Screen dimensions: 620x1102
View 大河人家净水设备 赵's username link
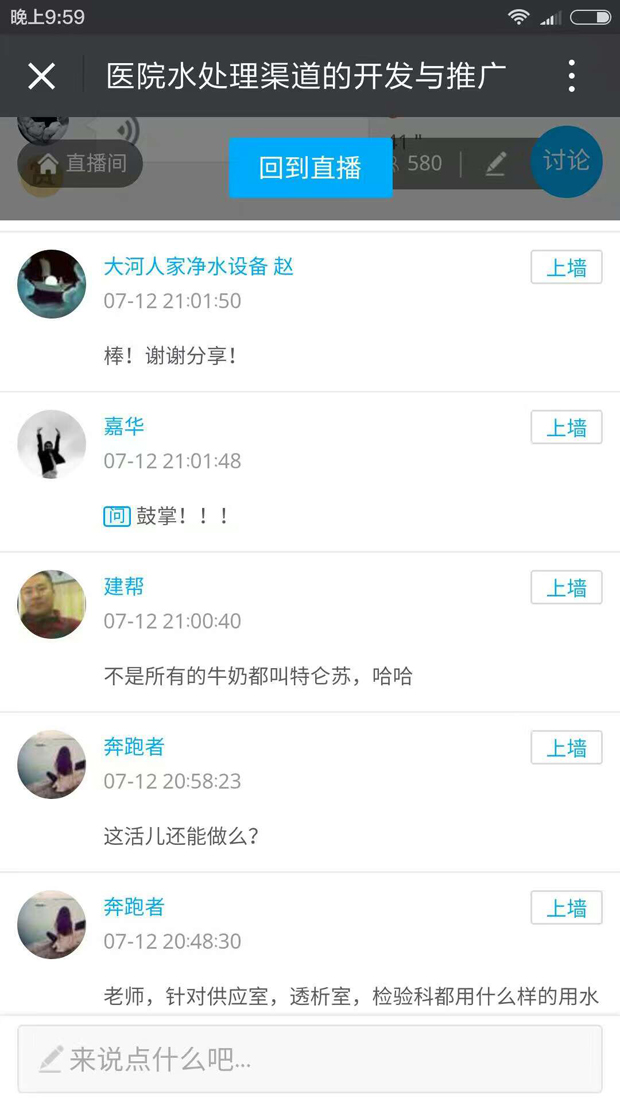coord(198,266)
